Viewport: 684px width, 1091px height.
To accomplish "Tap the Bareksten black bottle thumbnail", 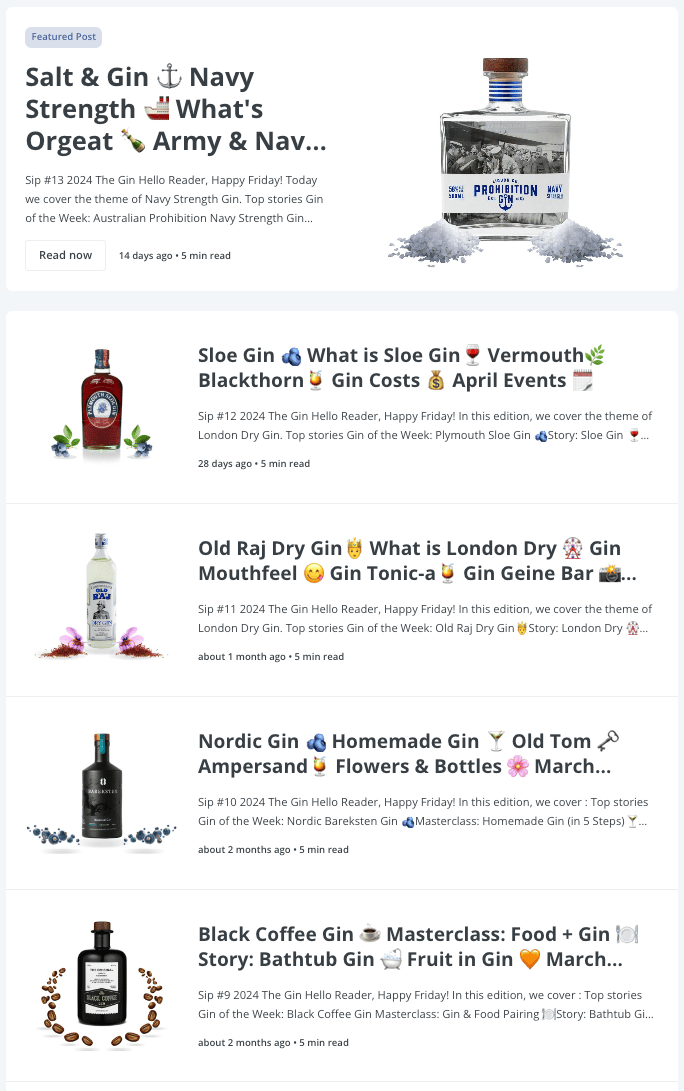I will tap(101, 789).
